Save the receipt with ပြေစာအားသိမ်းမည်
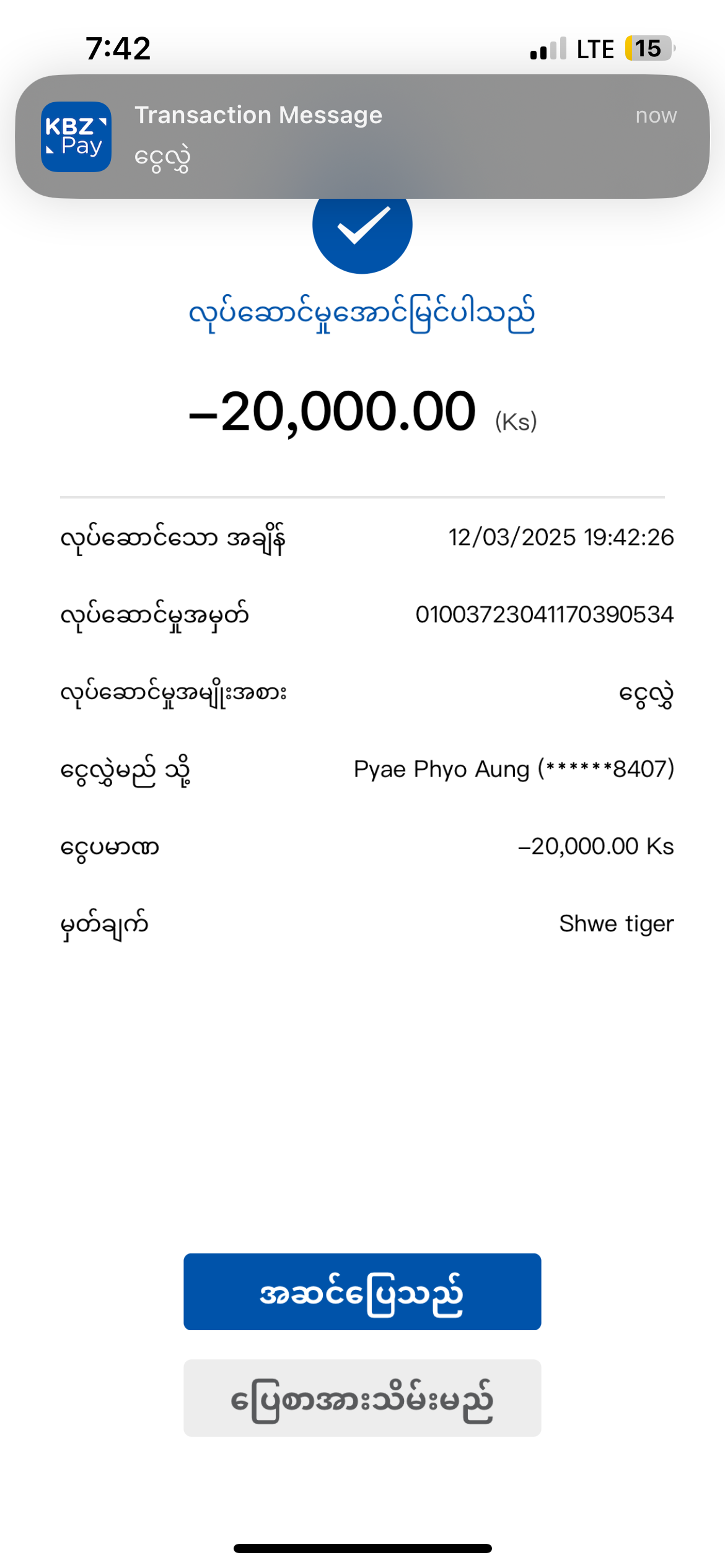This screenshot has height=1568, width=725. [x=362, y=1398]
